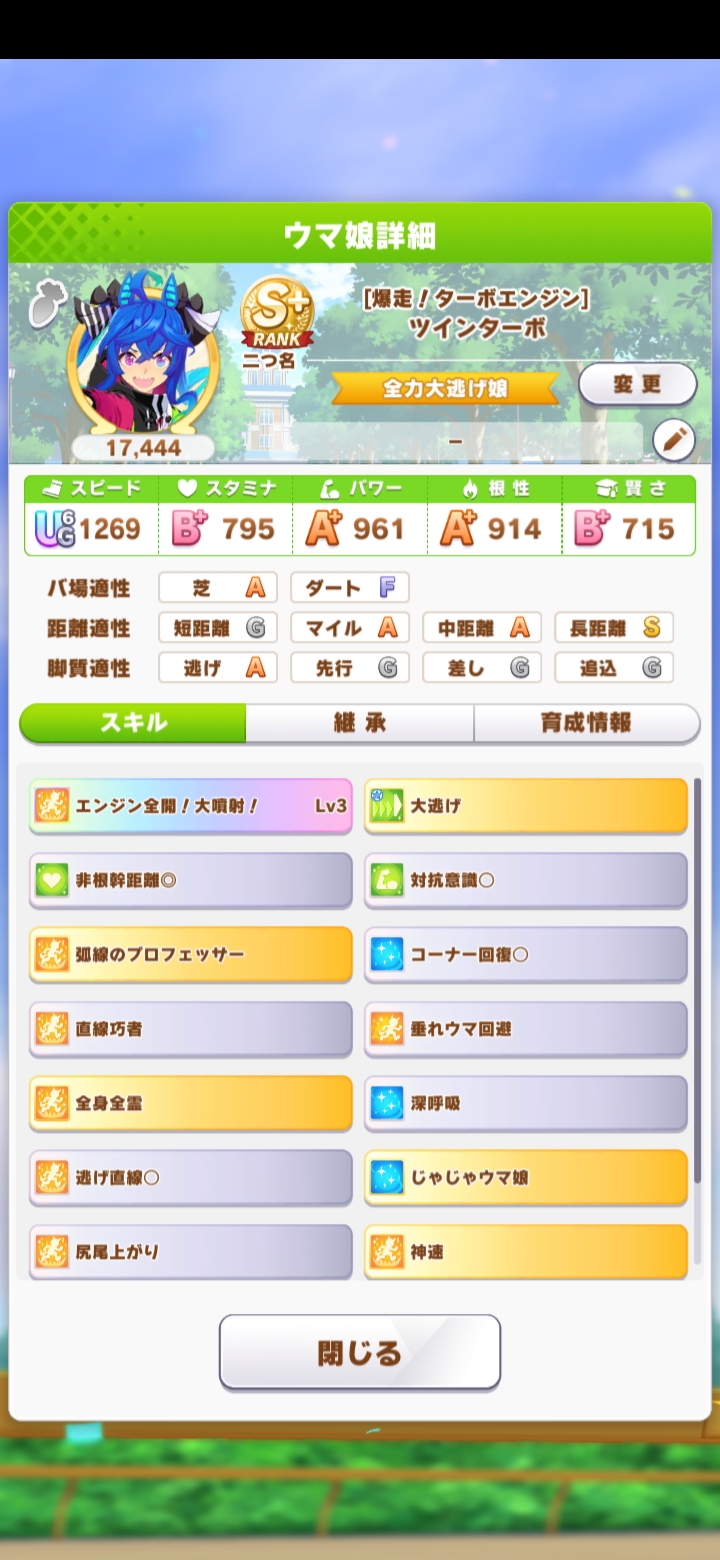This screenshot has width=720, height=1560.
Task: View the 大逃げ skill details
Action: pos(525,805)
